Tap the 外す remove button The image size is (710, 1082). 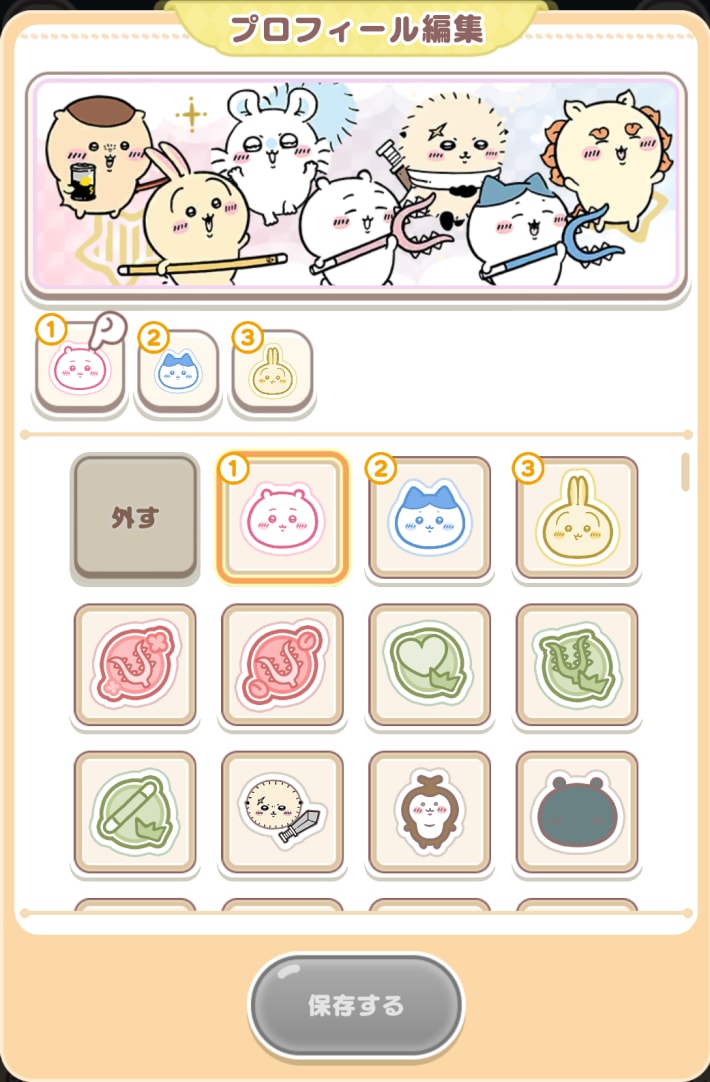[x=135, y=517]
